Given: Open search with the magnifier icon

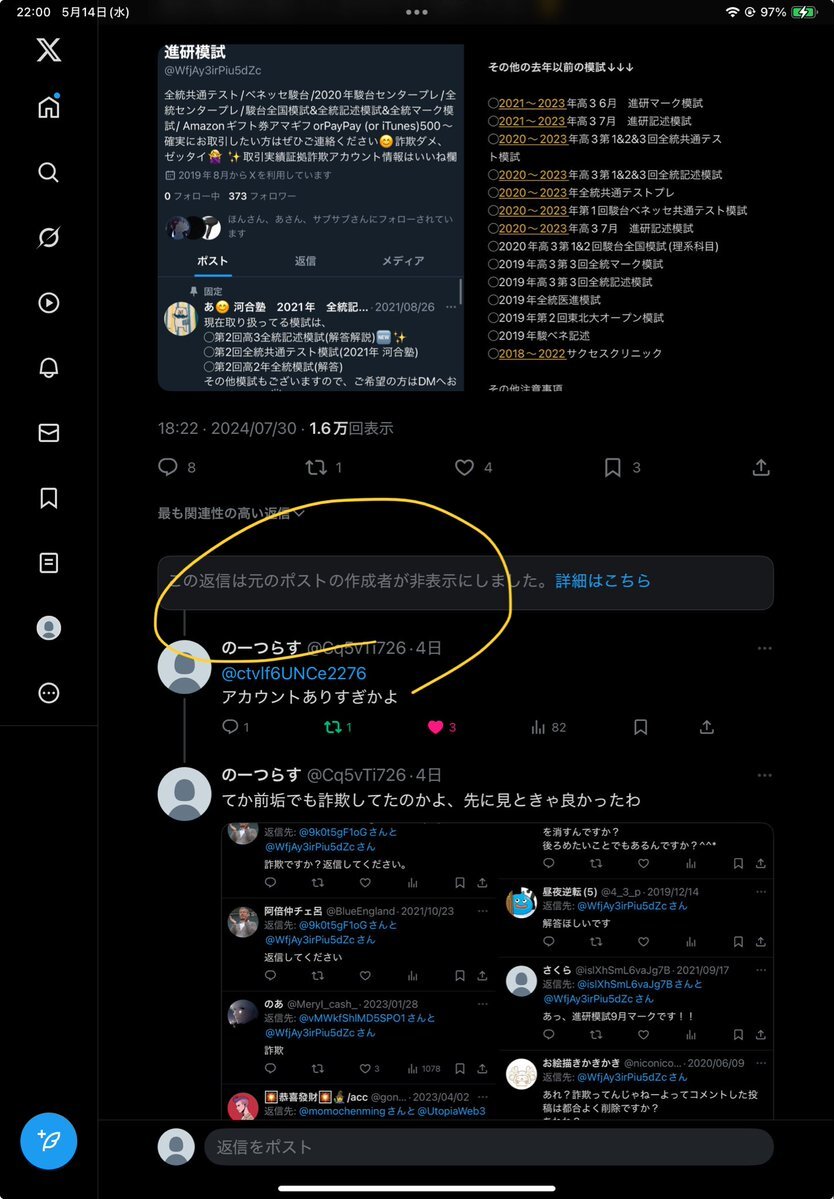Looking at the screenshot, I should (48, 172).
